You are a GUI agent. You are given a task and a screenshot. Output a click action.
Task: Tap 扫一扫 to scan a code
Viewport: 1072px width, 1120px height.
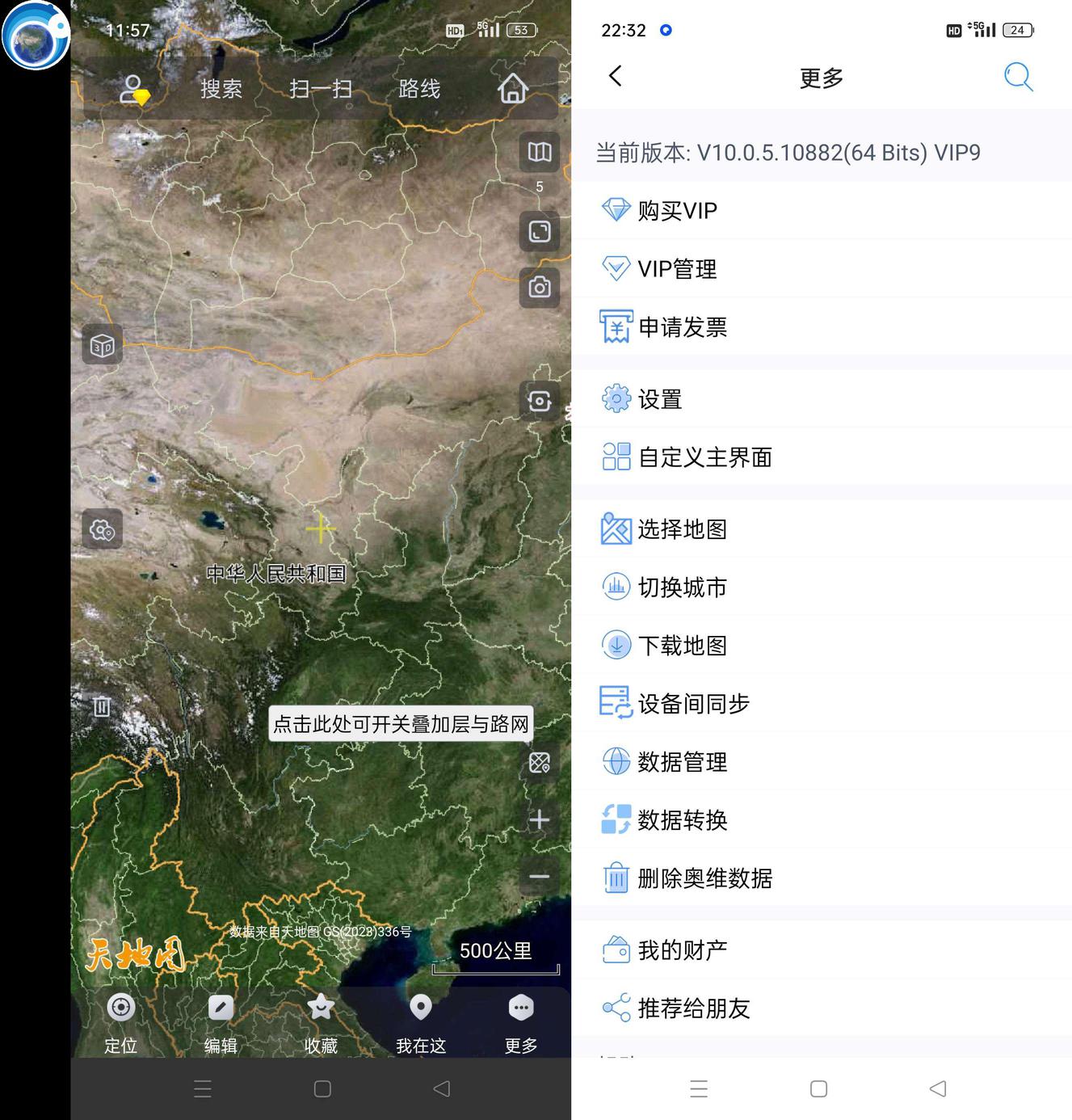tap(321, 89)
